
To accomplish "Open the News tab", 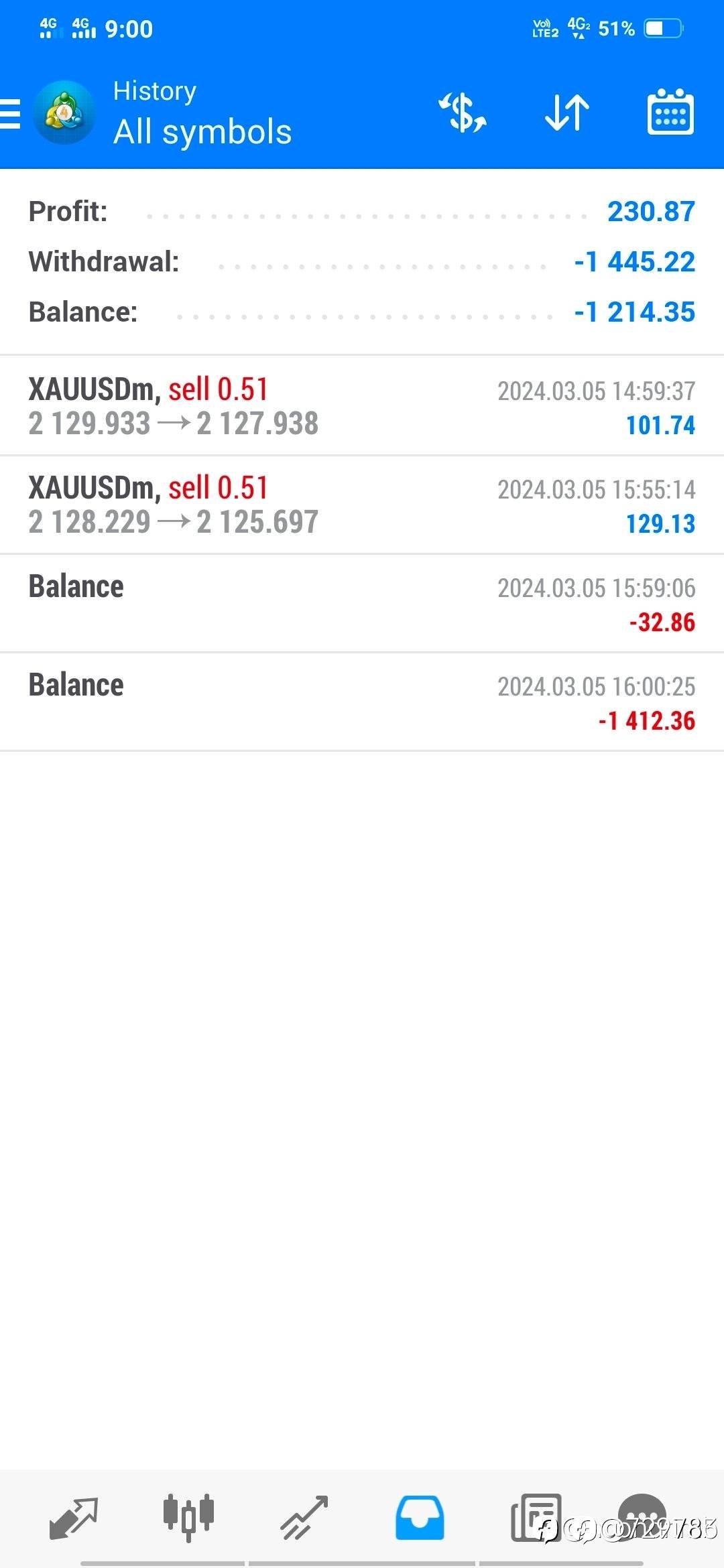I will (536, 1518).
